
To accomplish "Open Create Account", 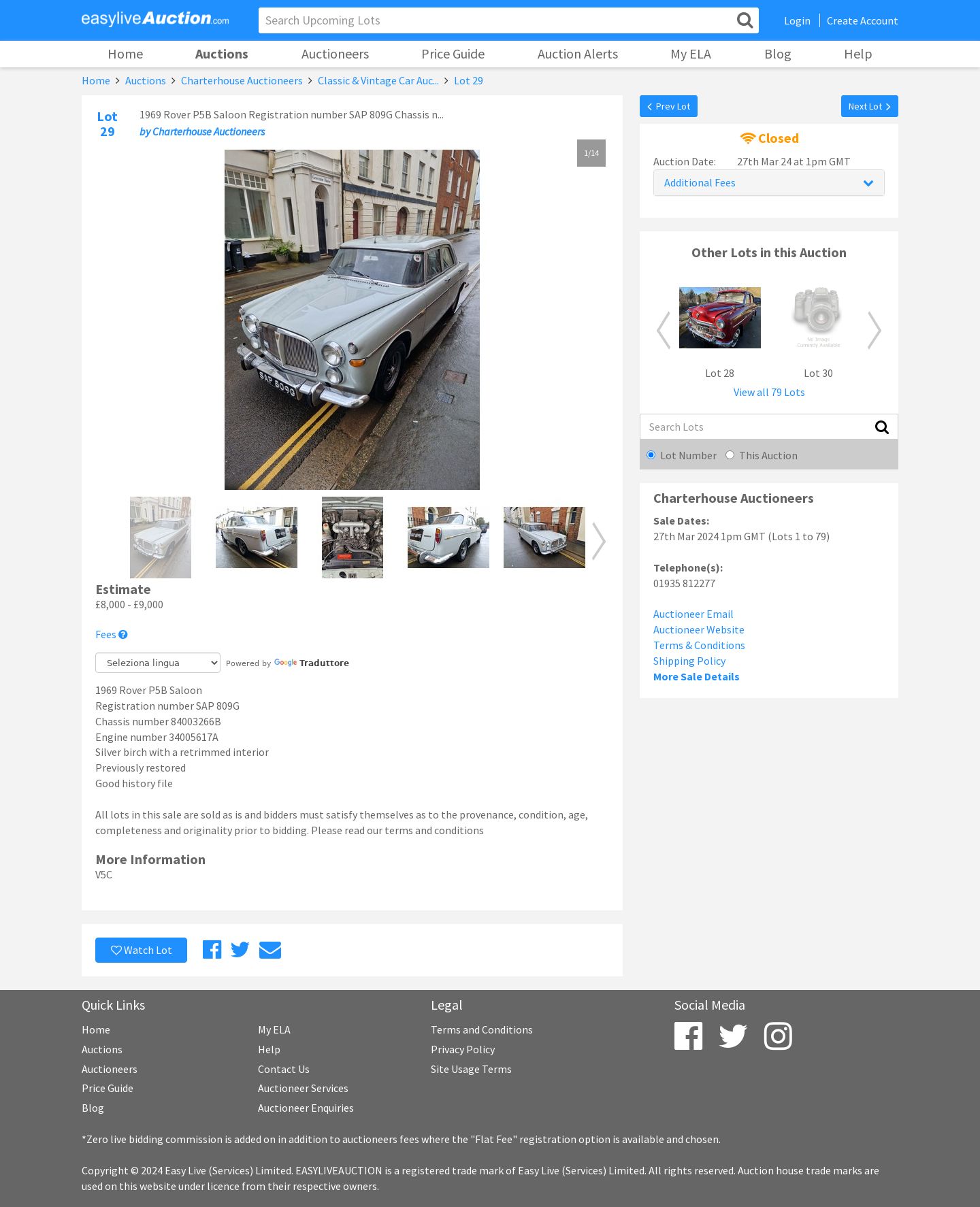I will pos(862,20).
